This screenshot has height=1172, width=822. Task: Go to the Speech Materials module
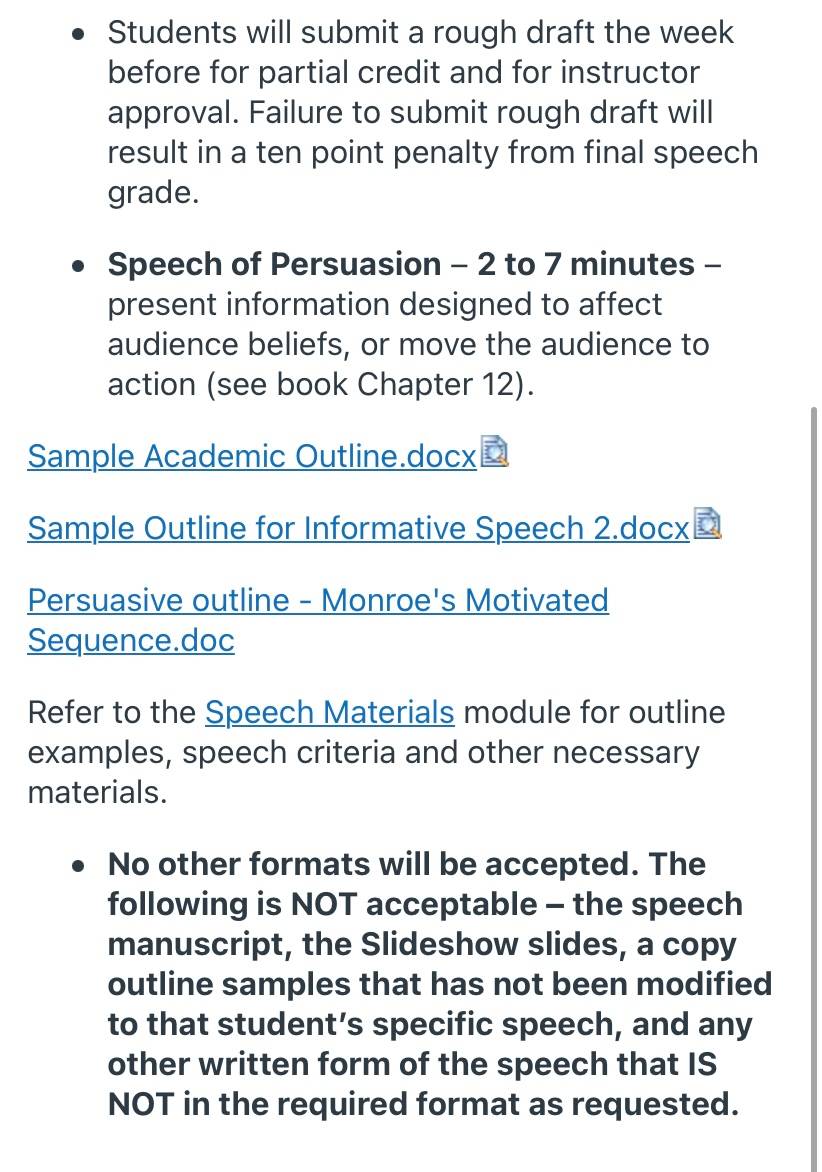tap(330, 712)
